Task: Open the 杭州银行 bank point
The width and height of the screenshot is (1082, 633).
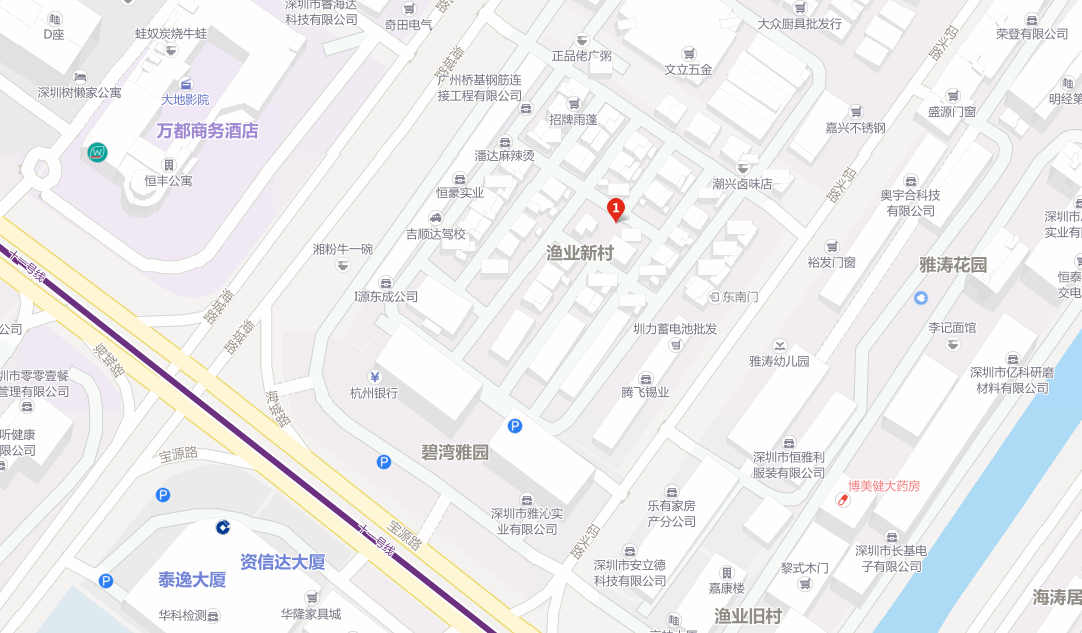Action: (374, 376)
